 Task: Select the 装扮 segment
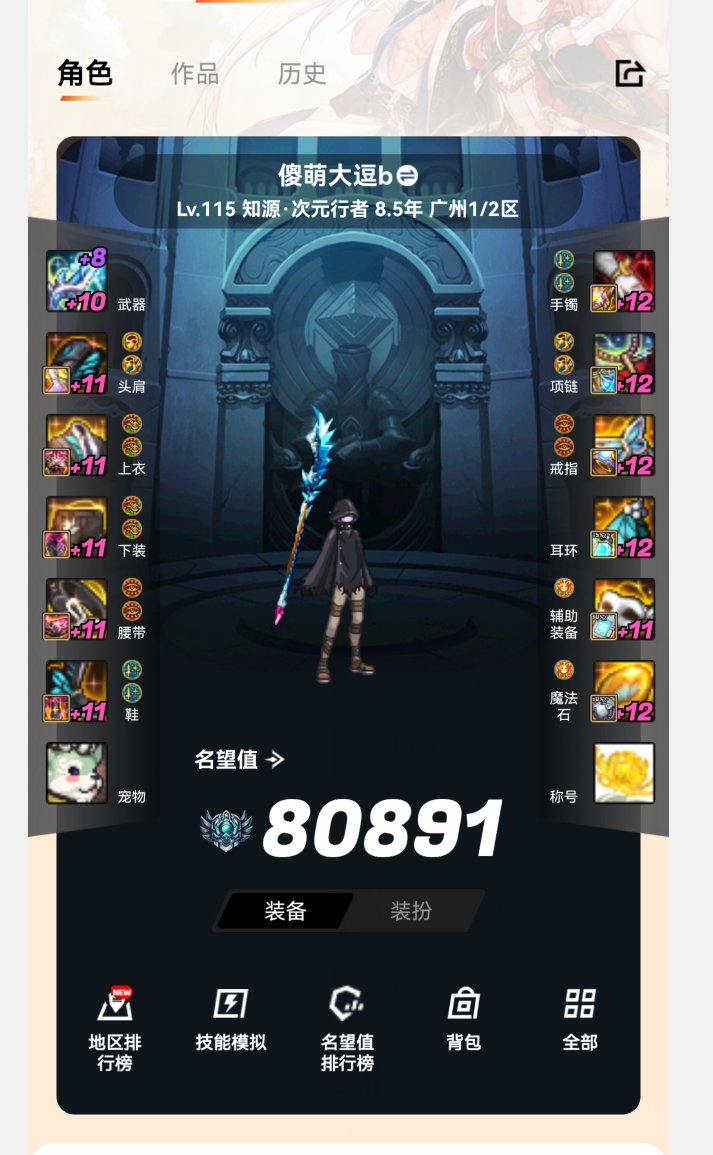pyautogui.click(x=411, y=911)
